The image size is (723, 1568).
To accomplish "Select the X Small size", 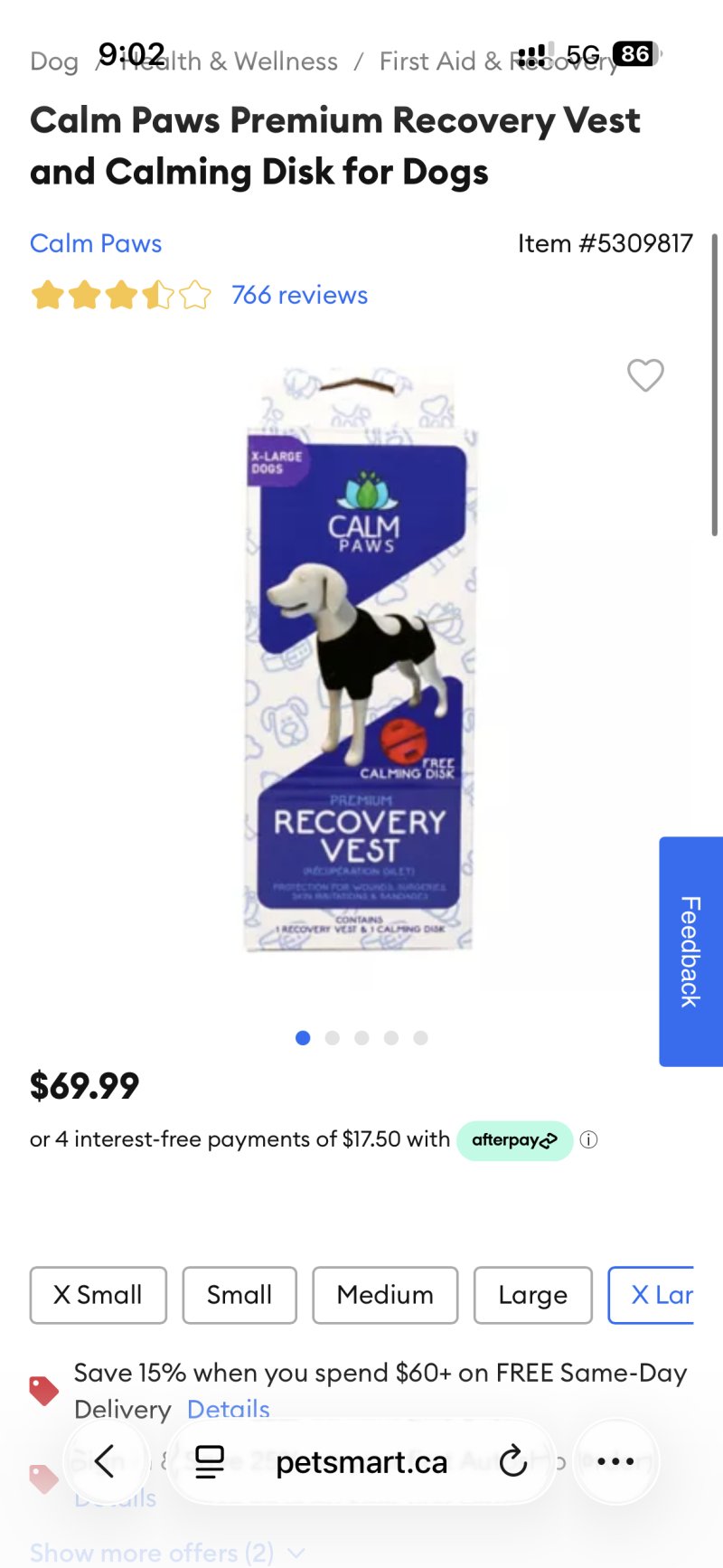I will coord(98,1295).
